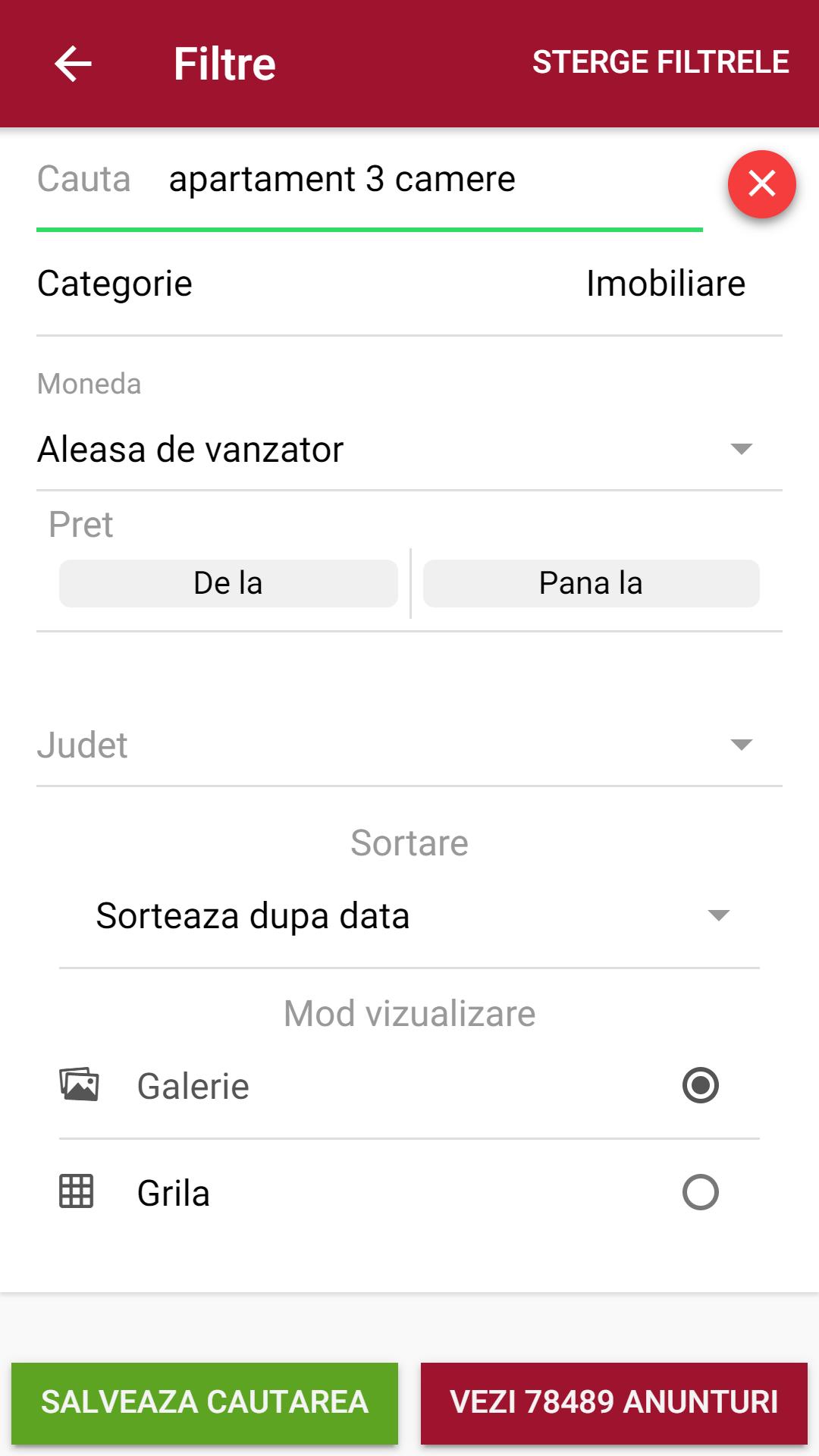Expand the Moneda currency dropdown
This screenshot has height=1456, width=819.
409,450
